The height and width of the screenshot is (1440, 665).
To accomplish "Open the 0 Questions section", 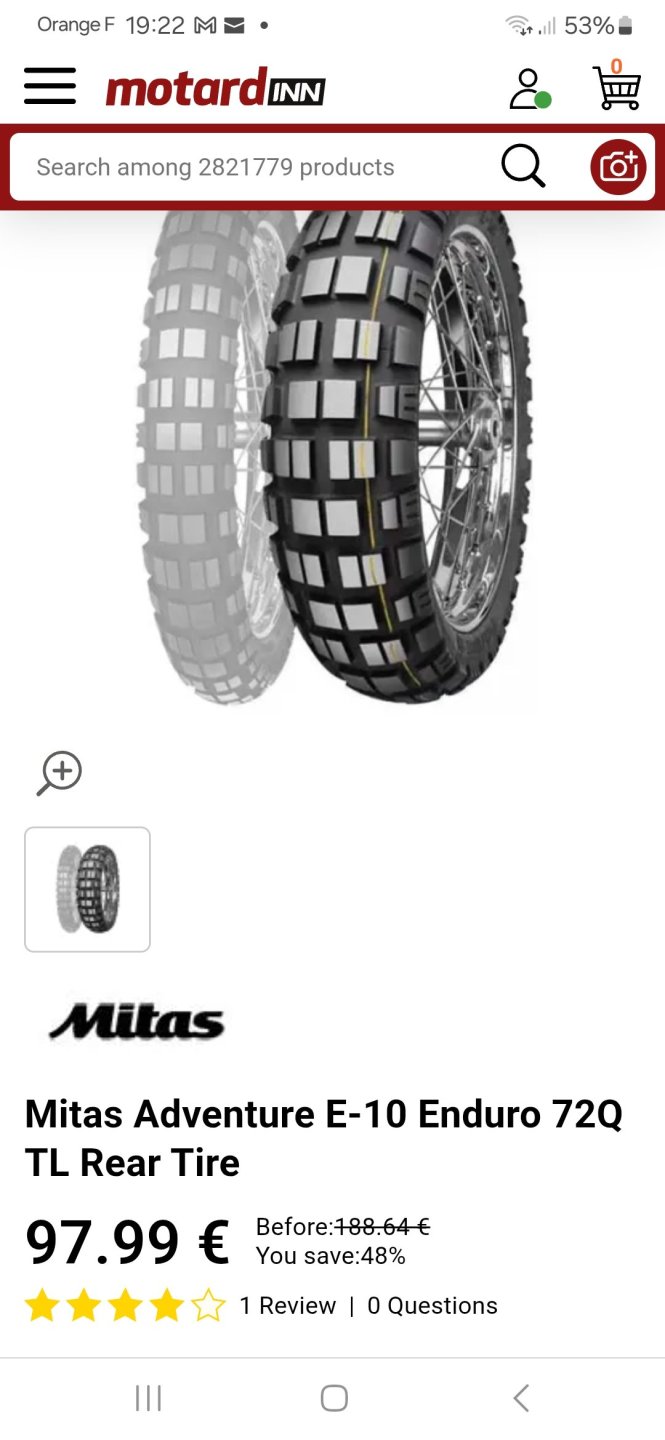I will [432, 1306].
